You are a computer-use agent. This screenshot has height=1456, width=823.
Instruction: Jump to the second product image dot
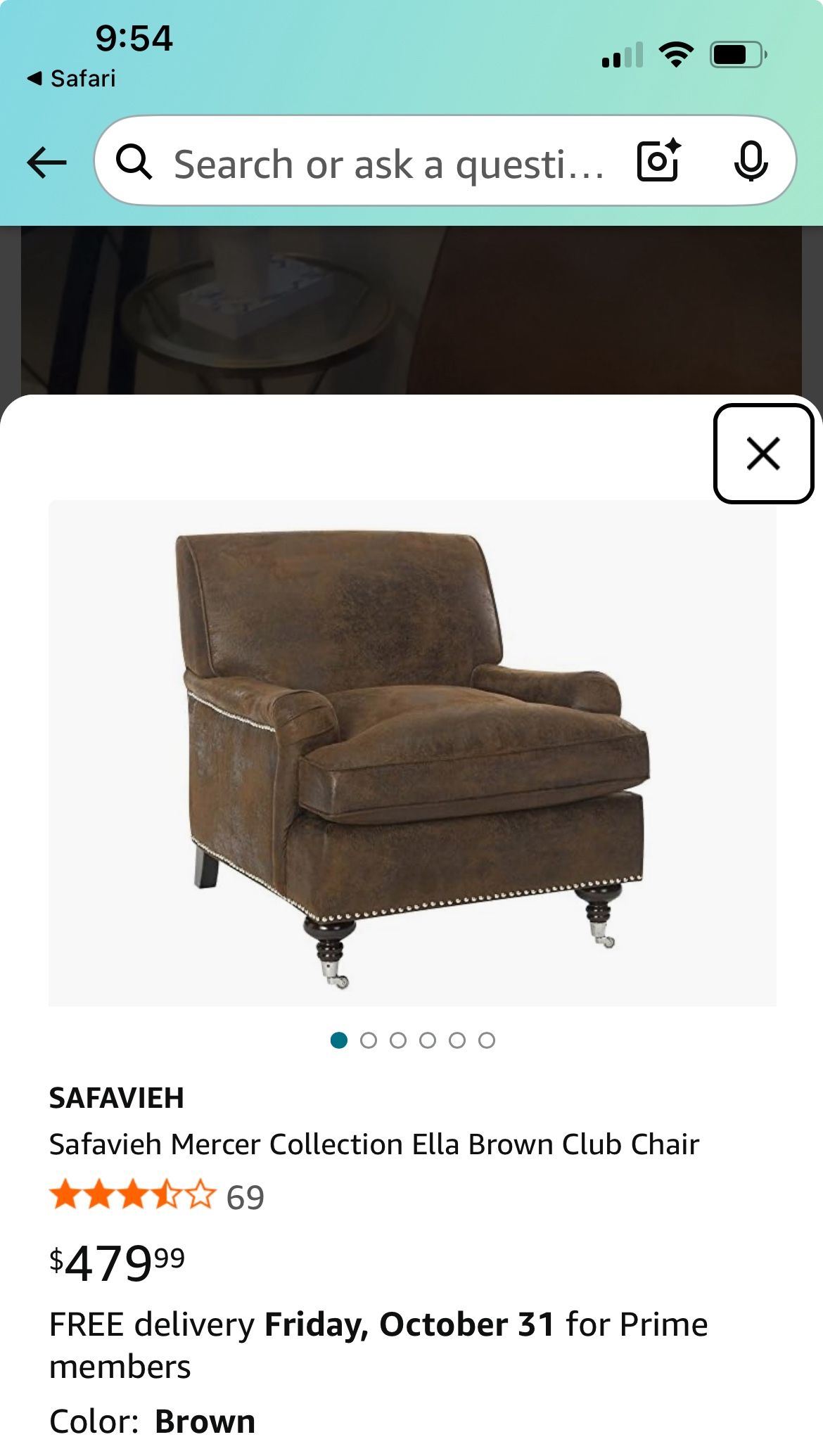click(x=369, y=1040)
